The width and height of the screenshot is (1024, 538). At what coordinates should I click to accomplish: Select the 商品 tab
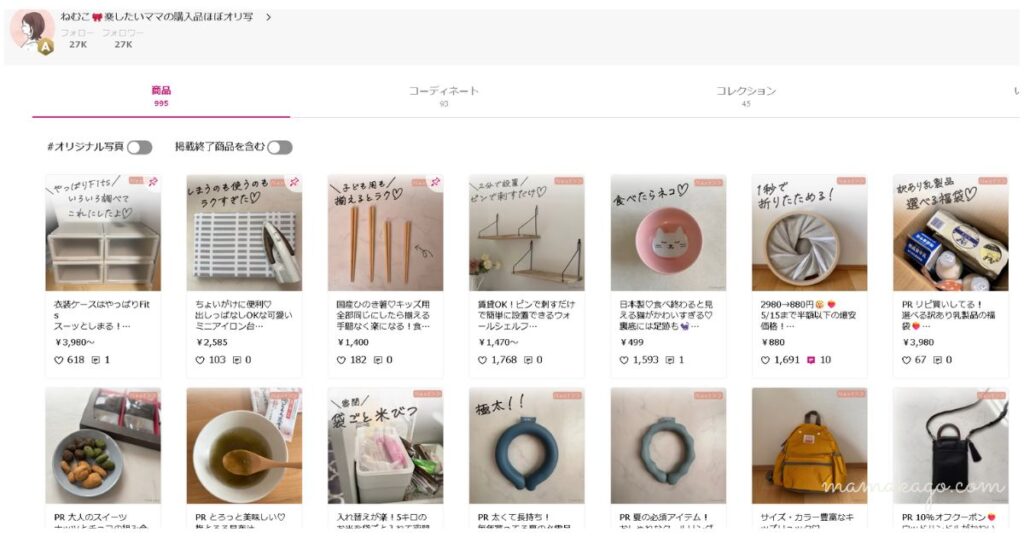click(161, 92)
